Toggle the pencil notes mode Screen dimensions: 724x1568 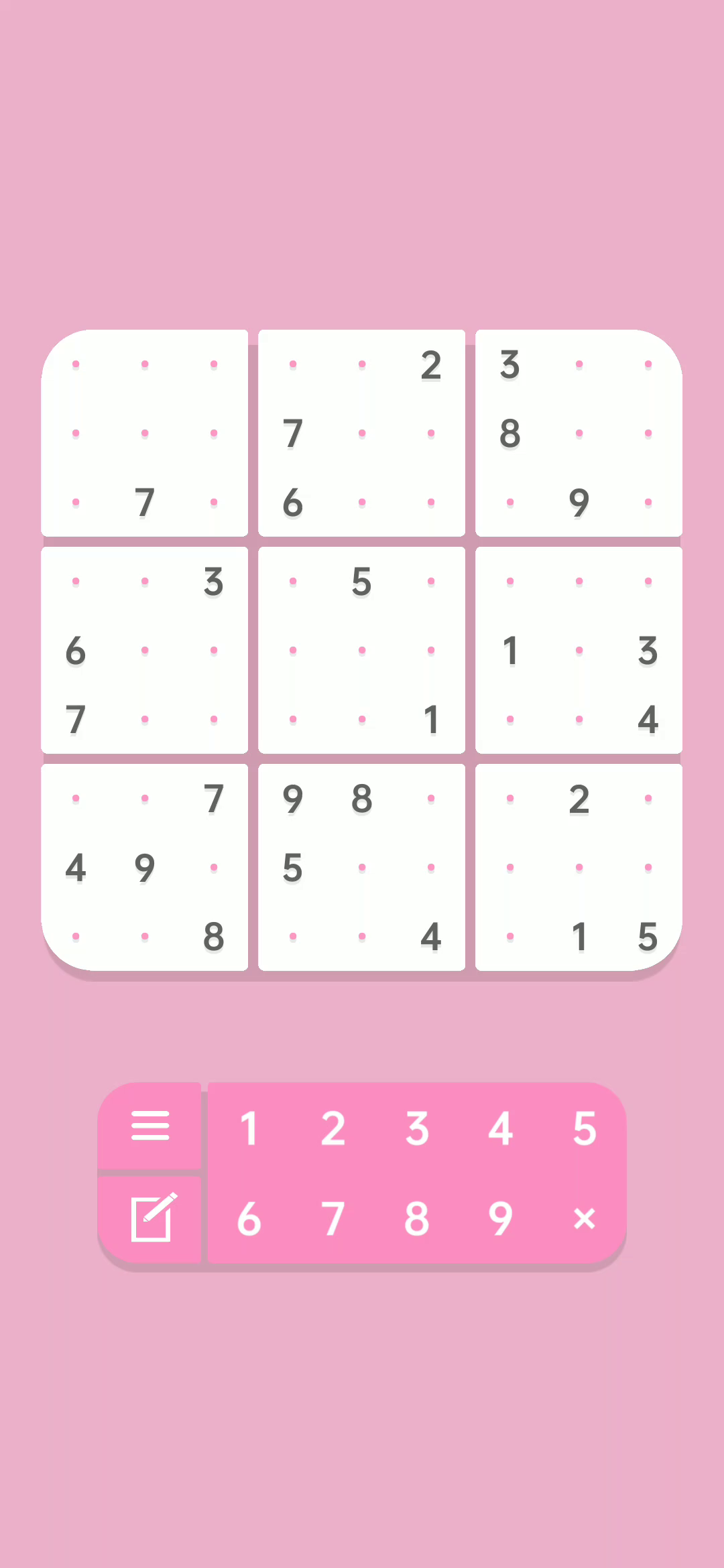pyautogui.click(x=150, y=1219)
